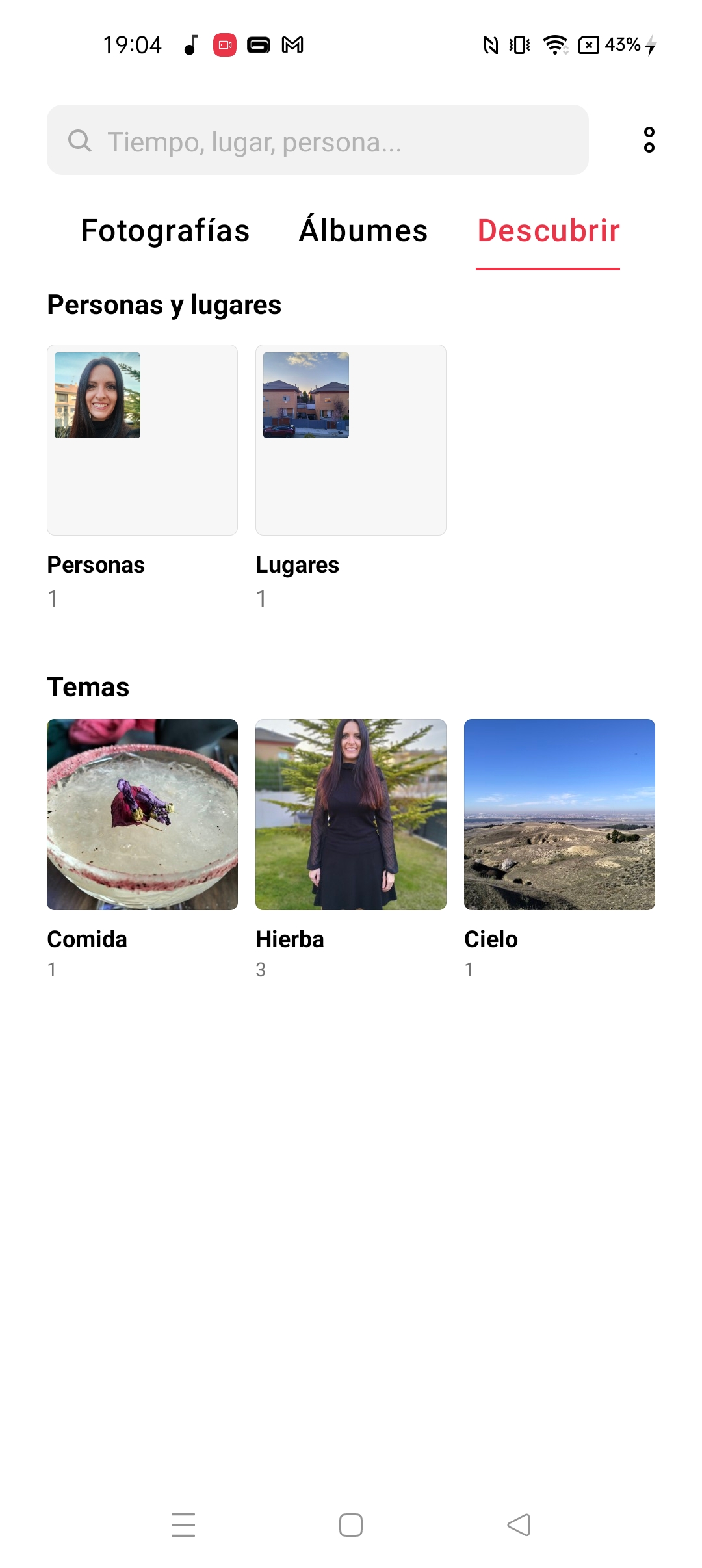Tap the search box for time, place, person
Viewport: 702px width, 1568px height.
click(318, 140)
